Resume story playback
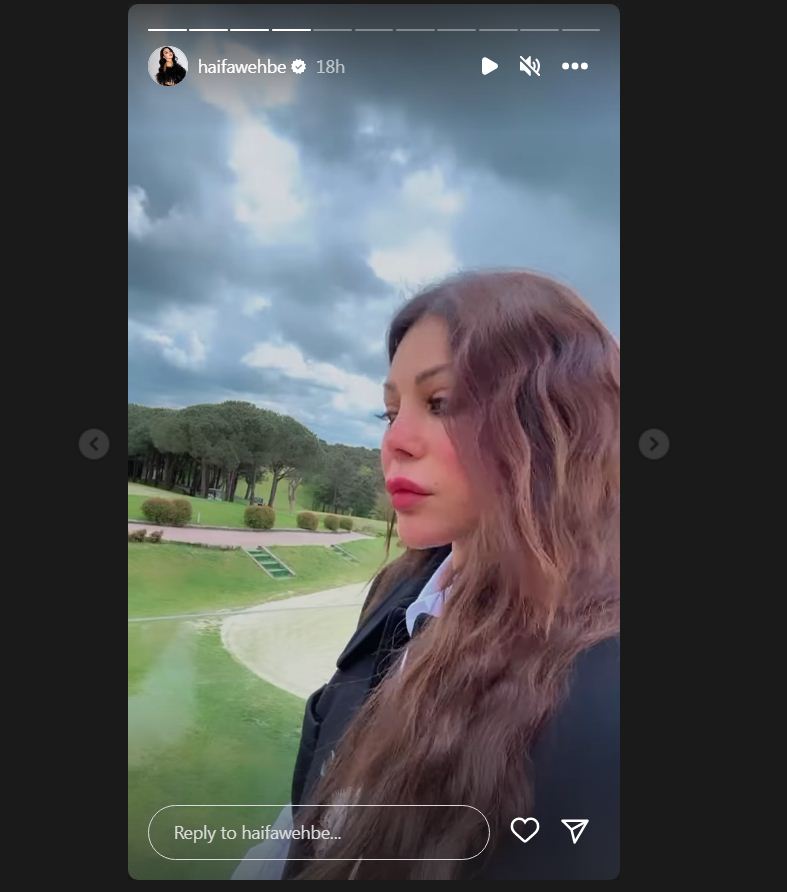787x892 pixels. (489, 66)
